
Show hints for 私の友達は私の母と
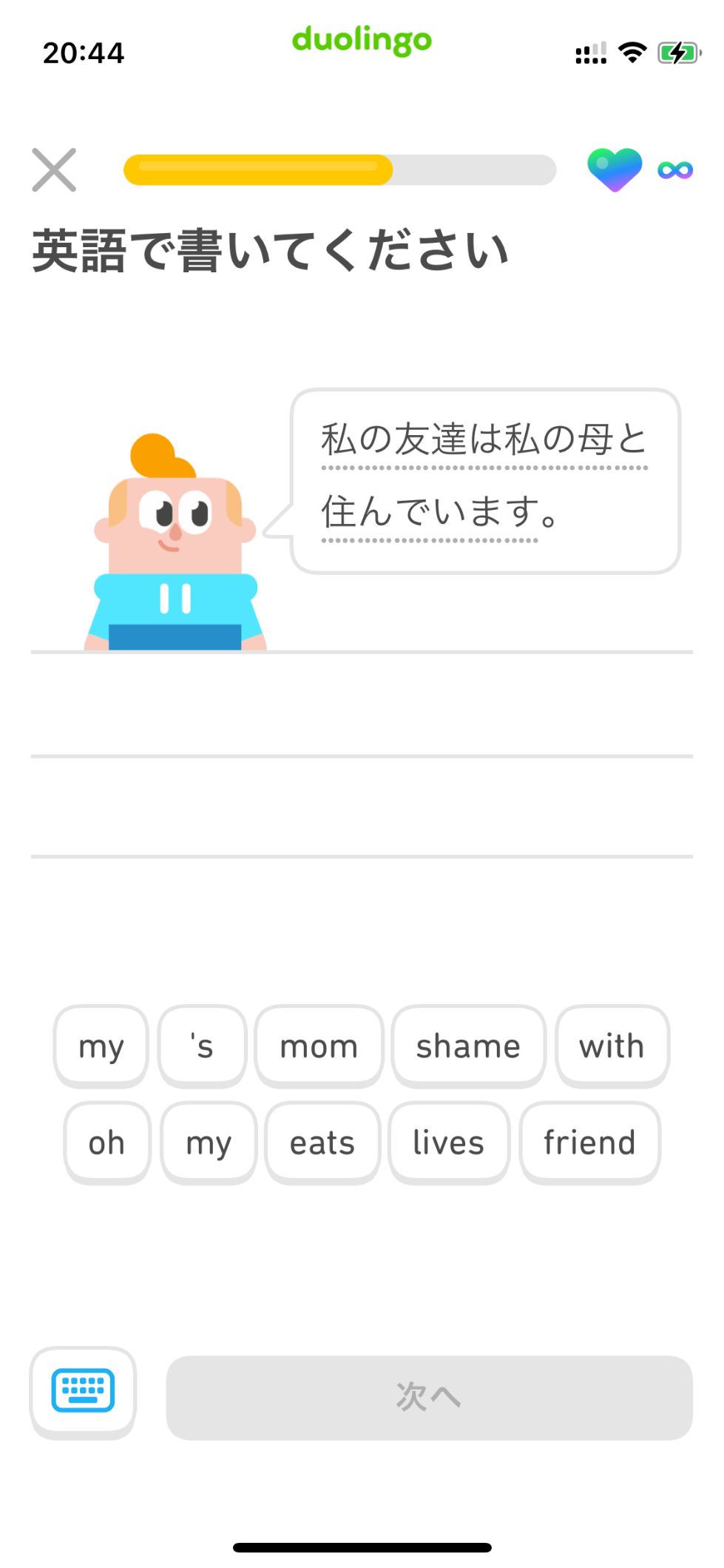click(484, 440)
